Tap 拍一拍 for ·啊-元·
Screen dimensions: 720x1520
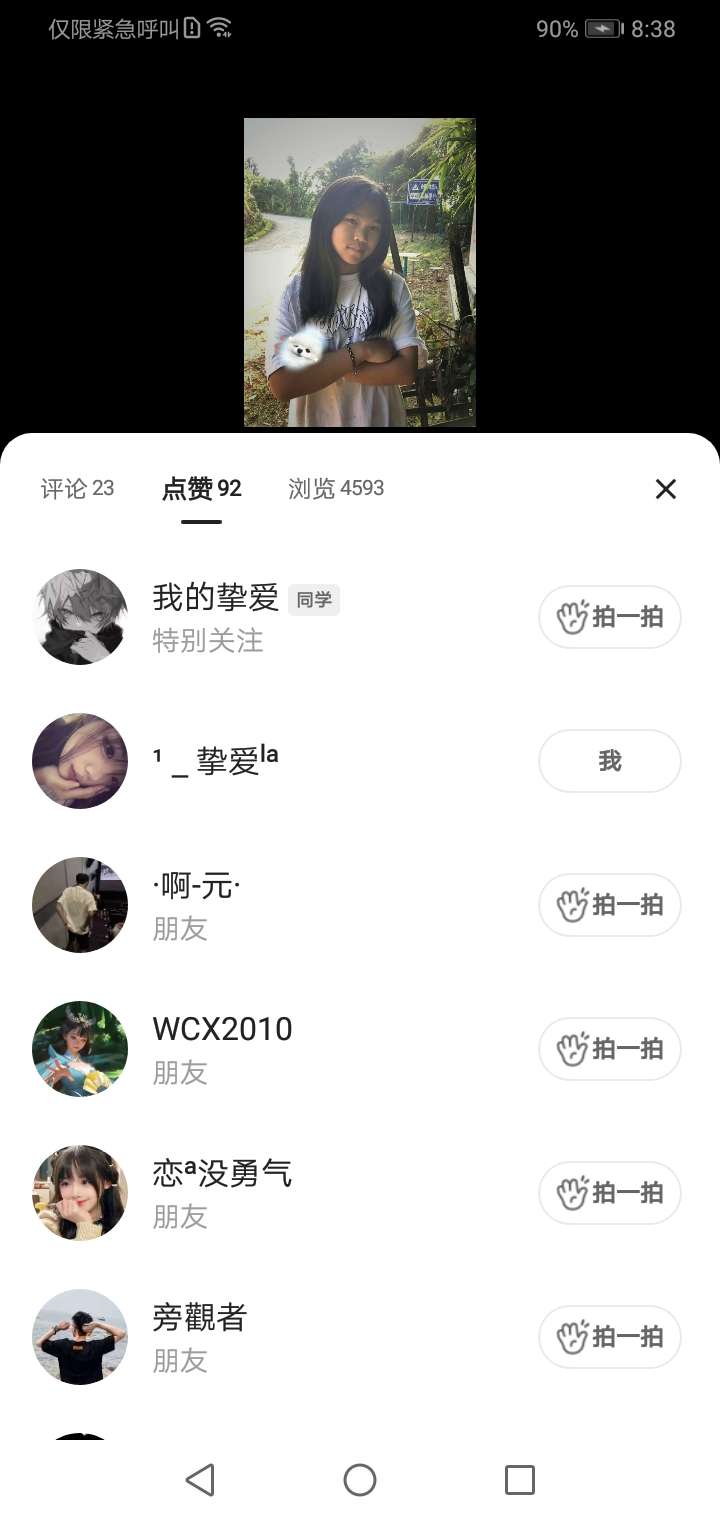tap(610, 905)
